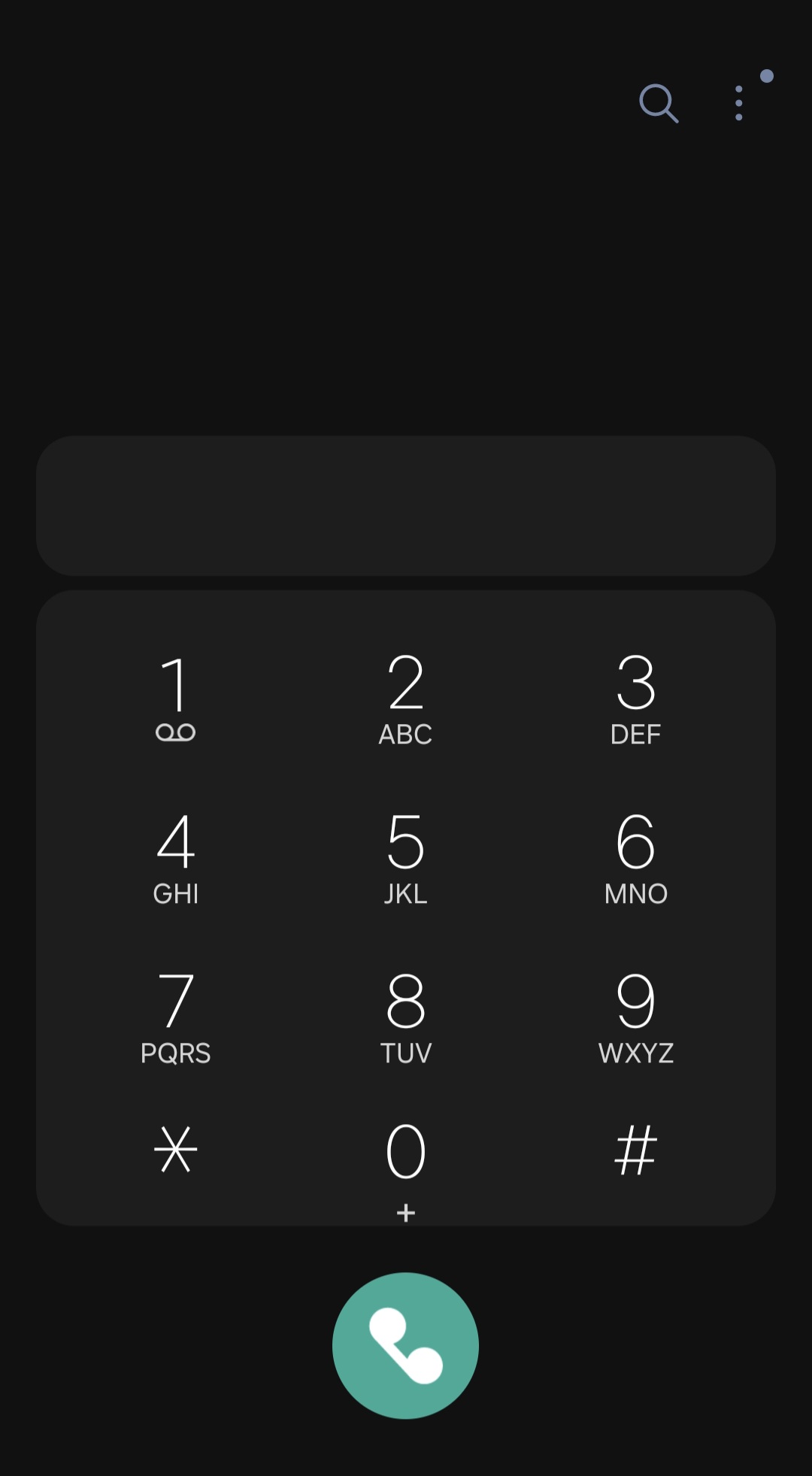Start a call with the green phone button

[406, 1345]
